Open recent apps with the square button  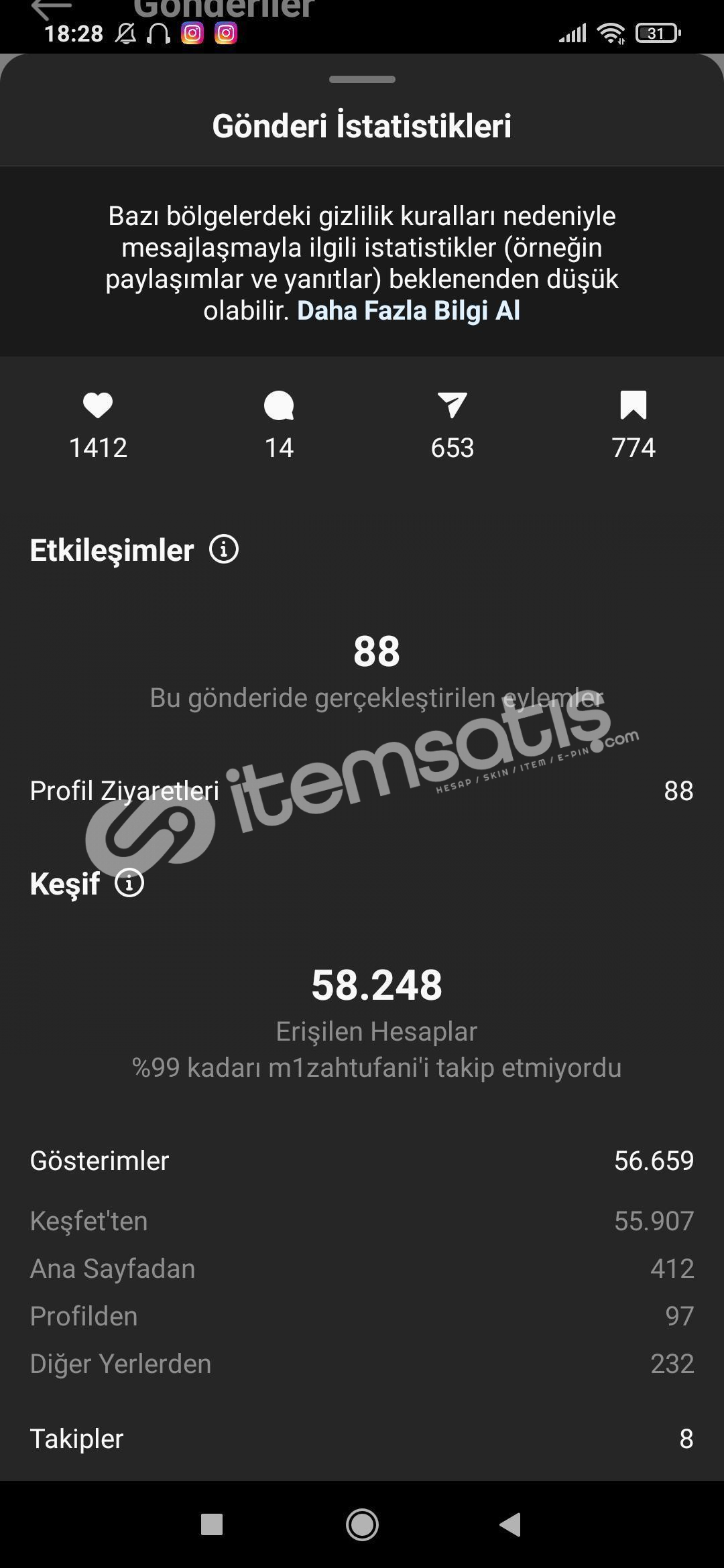pos(212,1524)
